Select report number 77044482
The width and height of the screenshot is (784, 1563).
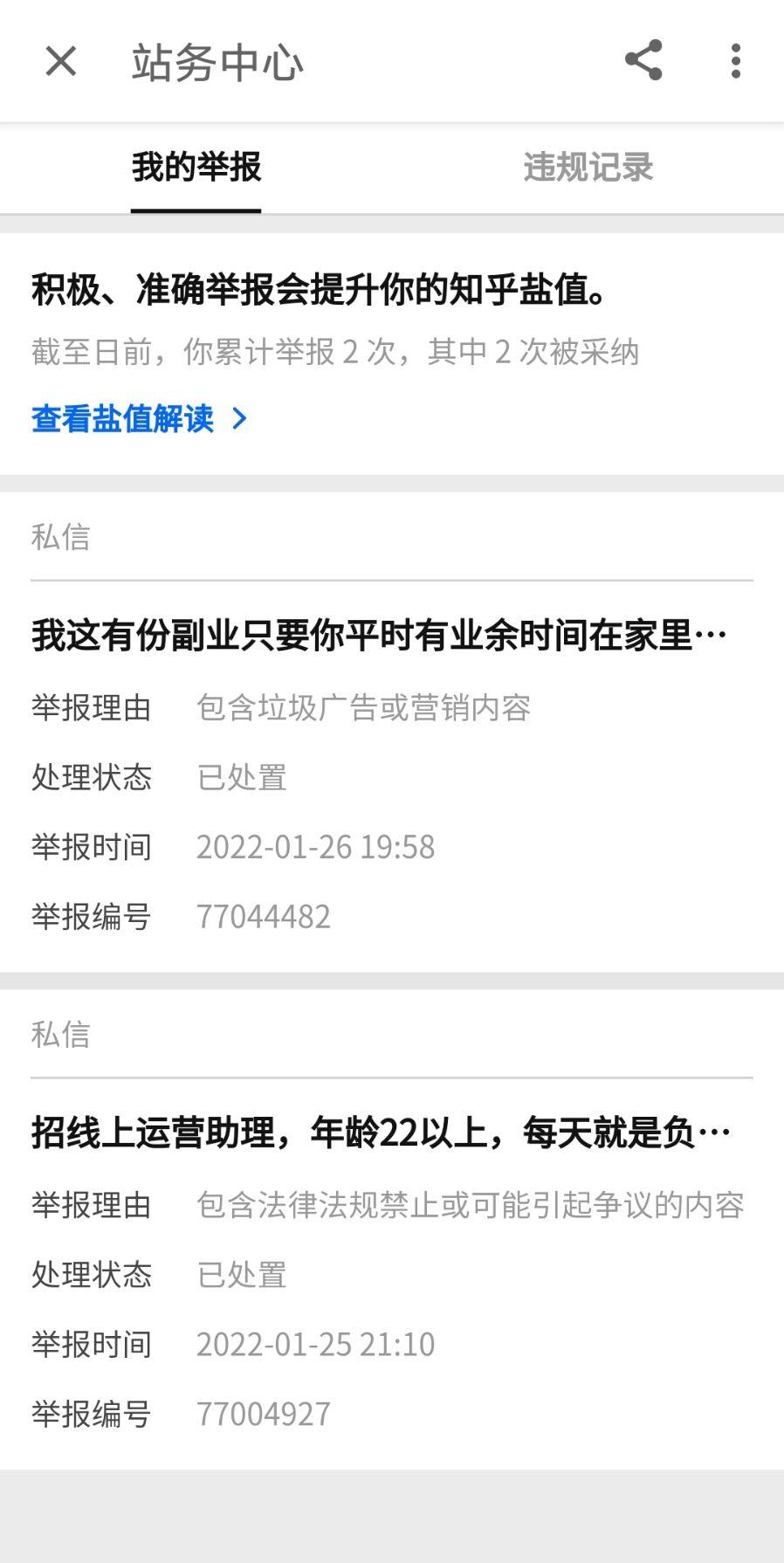click(264, 917)
